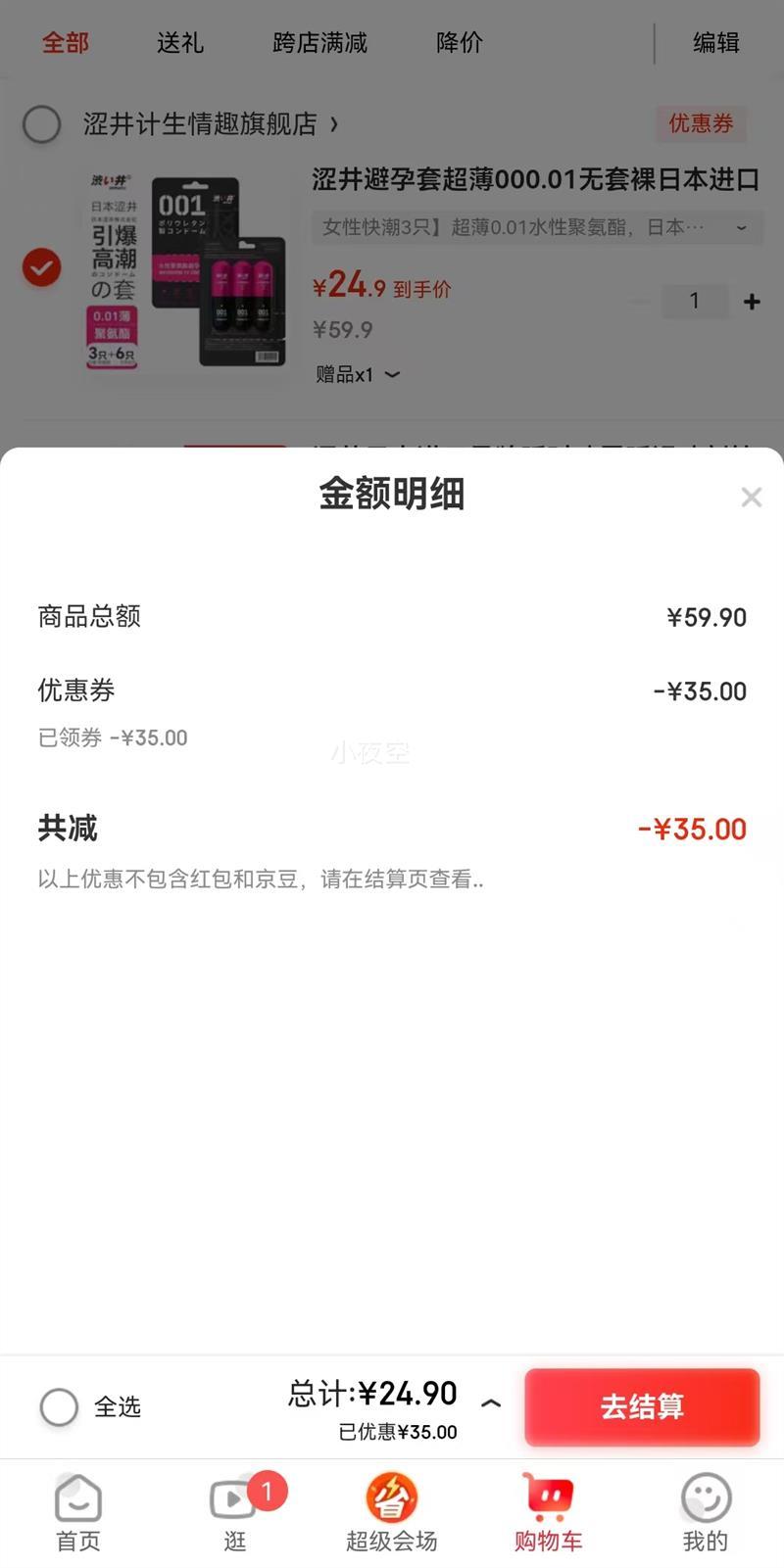Go to the 首页 tab
Image resolution: width=784 pixels, height=1568 pixels.
tap(78, 1513)
